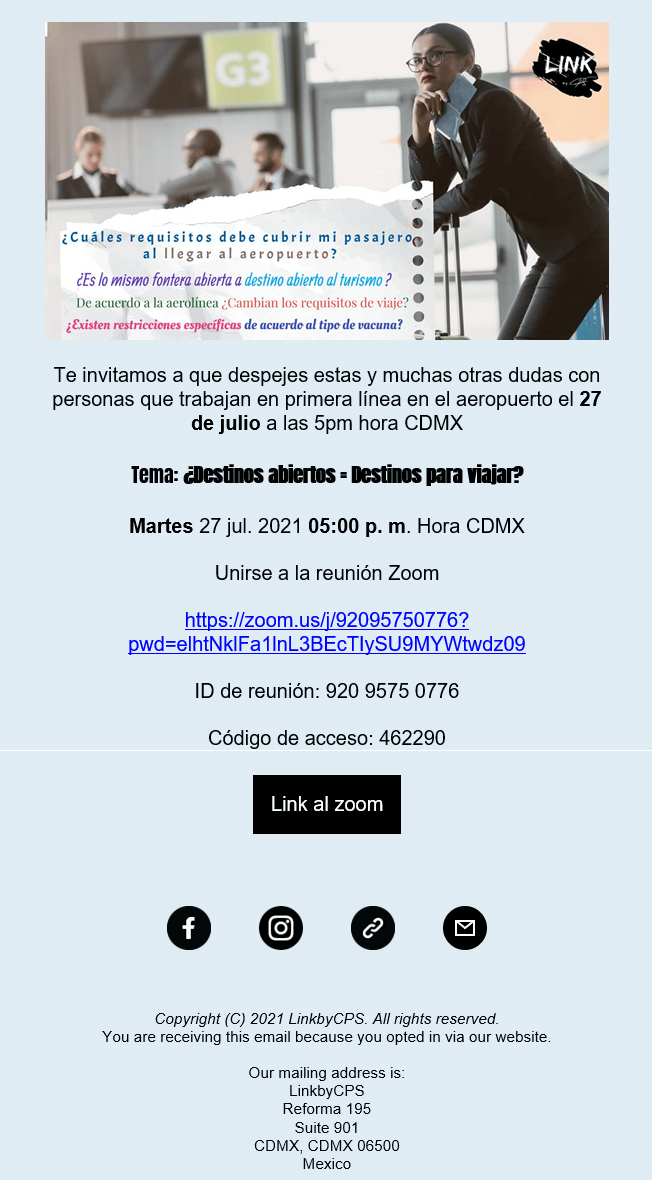This screenshot has width=652, height=1180.
Task: Open the Zoom meeting URL link
Action: (x=327, y=632)
